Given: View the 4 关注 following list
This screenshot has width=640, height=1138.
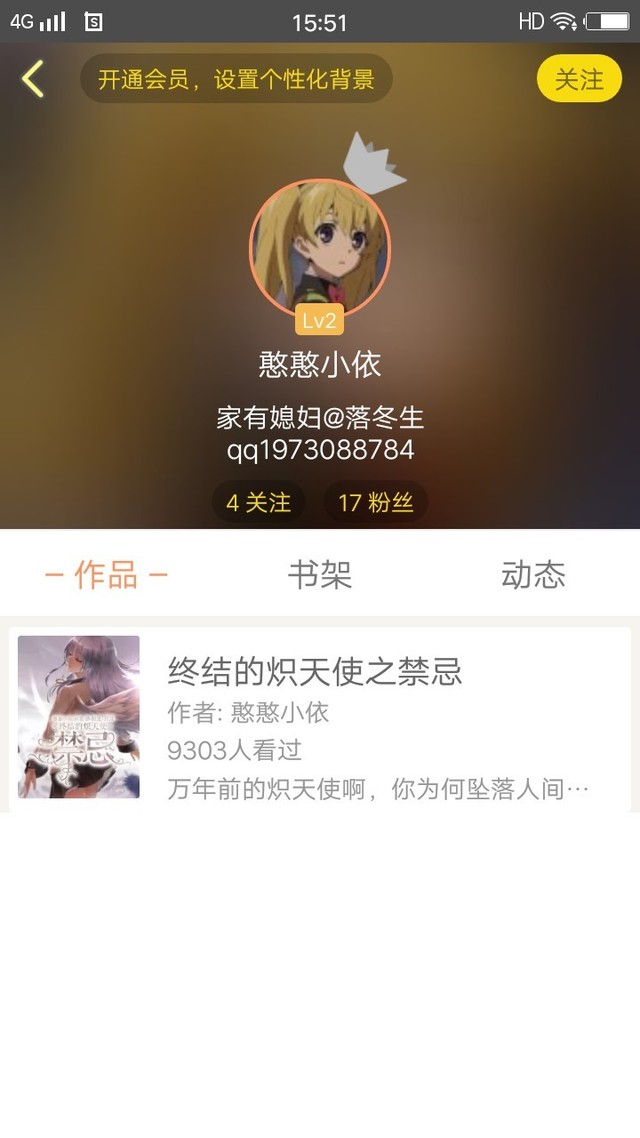Looking at the screenshot, I should [258, 502].
